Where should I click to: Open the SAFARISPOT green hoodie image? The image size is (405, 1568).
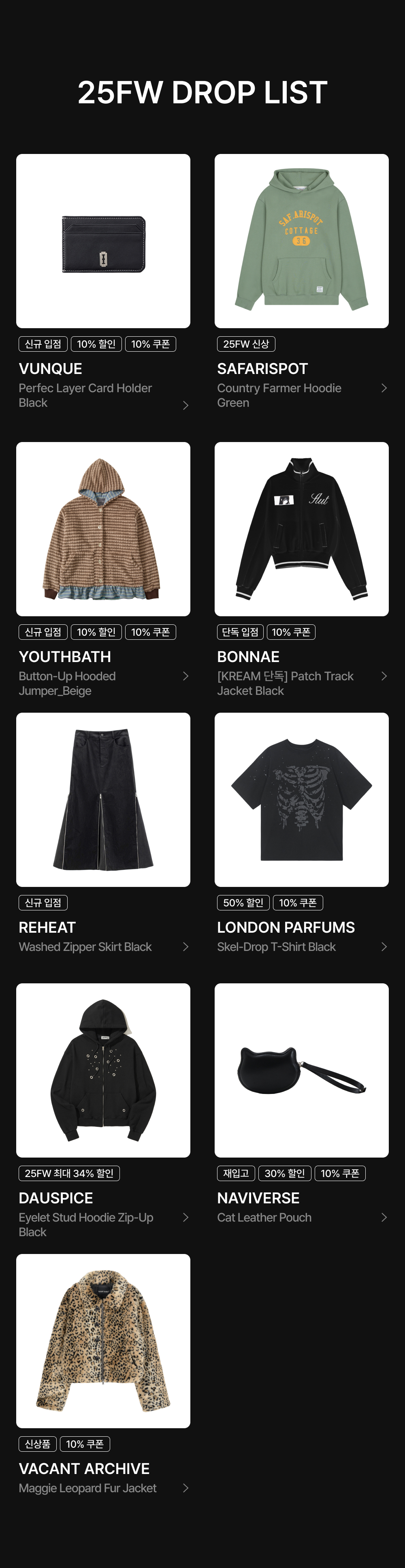point(301,241)
